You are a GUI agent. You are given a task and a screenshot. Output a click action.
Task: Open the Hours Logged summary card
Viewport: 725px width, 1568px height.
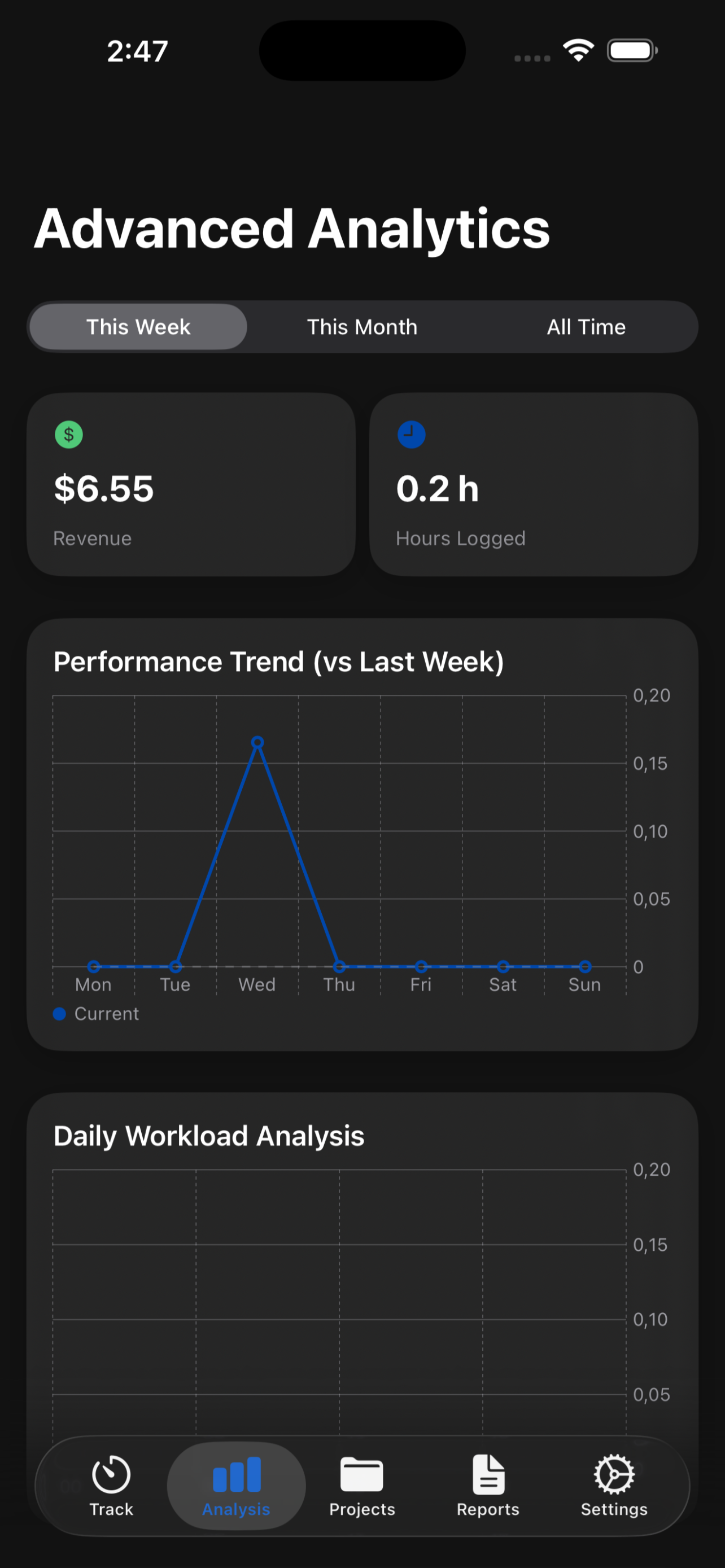tap(534, 484)
